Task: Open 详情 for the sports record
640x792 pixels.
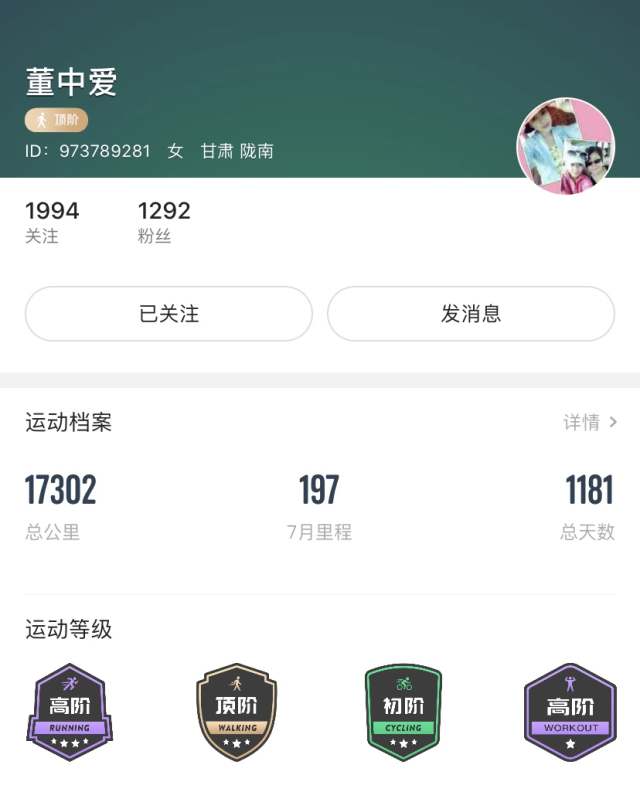Action: coord(590,422)
